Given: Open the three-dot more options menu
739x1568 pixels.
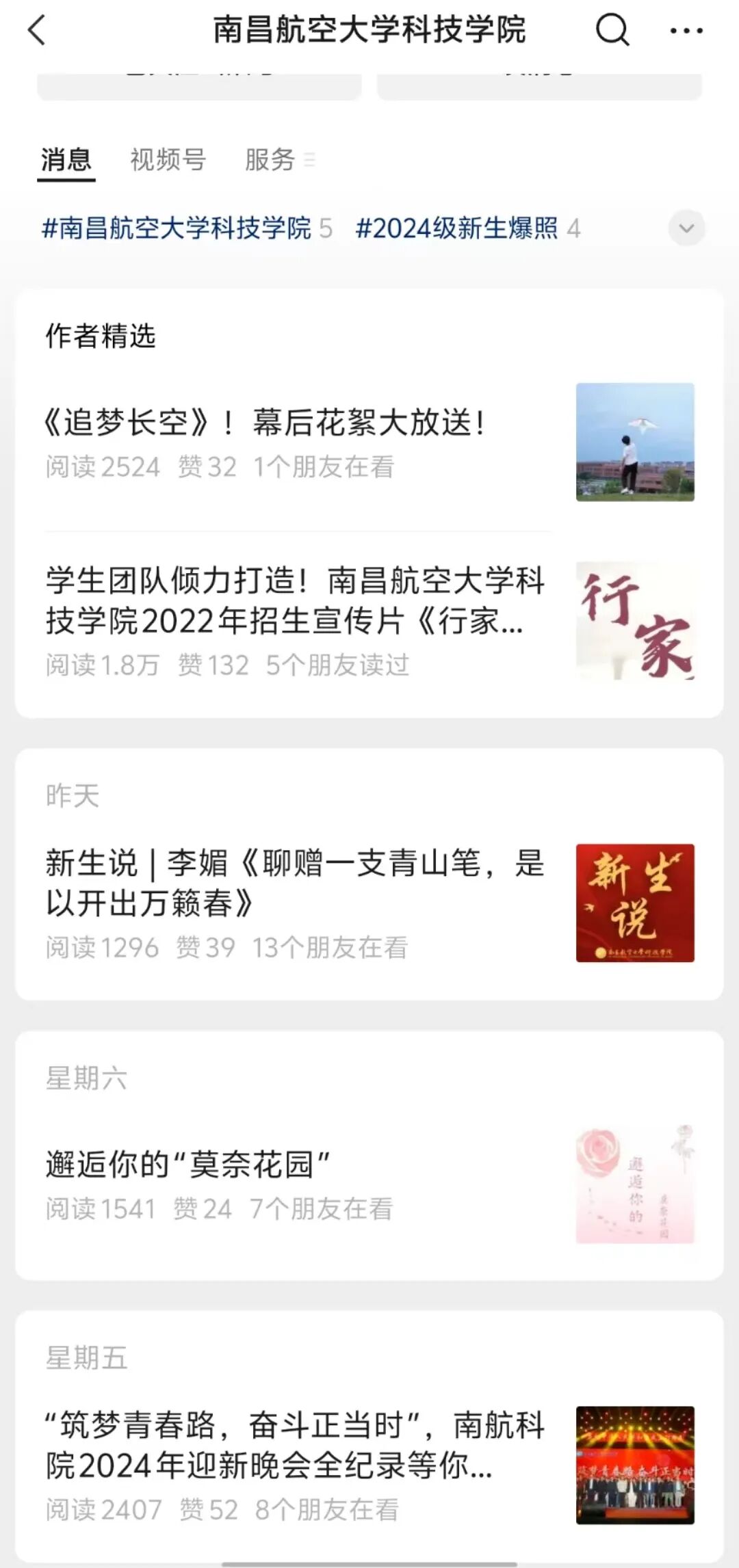Looking at the screenshot, I should [686, 30].
